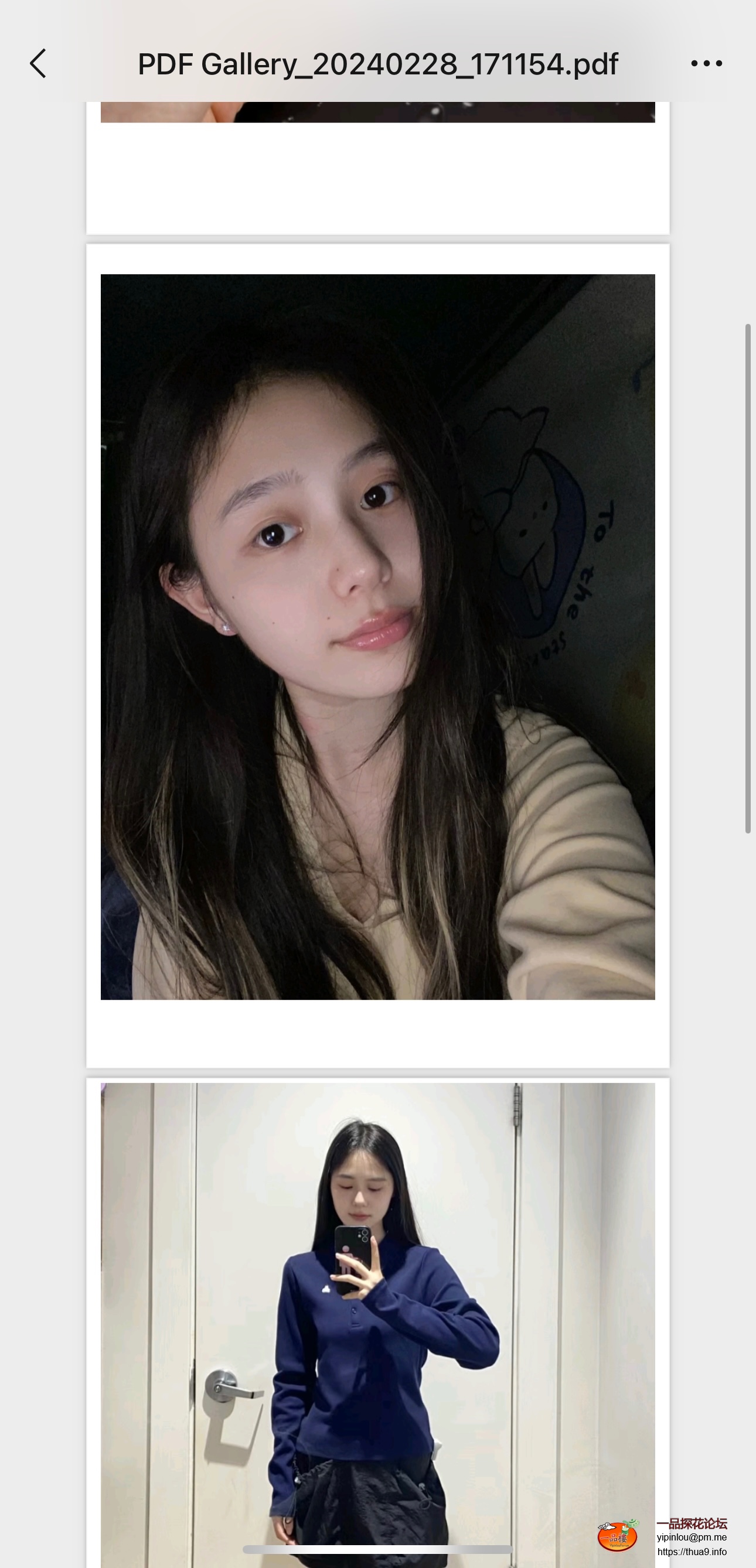Open the three-dot more options menu

[x=706, y=63]
